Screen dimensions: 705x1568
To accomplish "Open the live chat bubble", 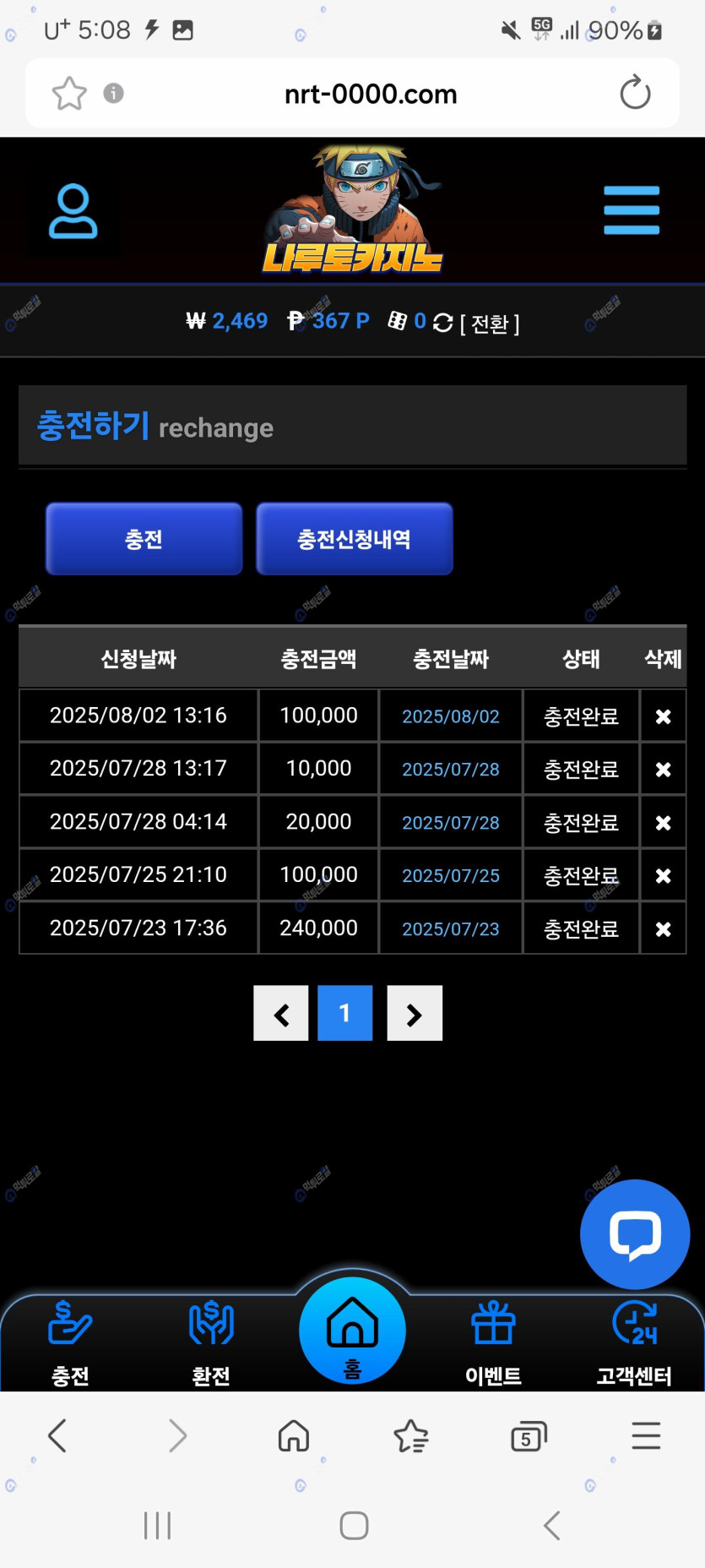I will pyautogui.click(x=634, y=1234).
